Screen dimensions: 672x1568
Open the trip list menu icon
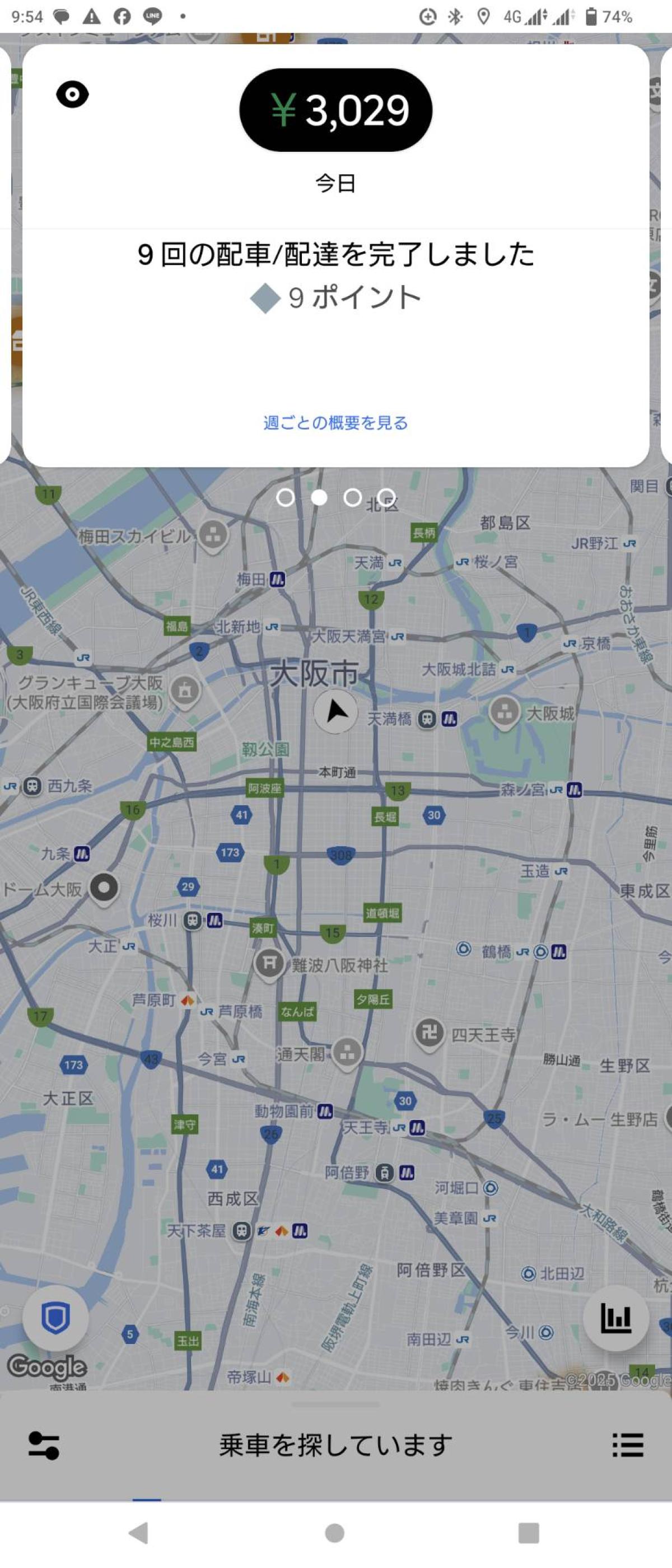pos(628,1445)
